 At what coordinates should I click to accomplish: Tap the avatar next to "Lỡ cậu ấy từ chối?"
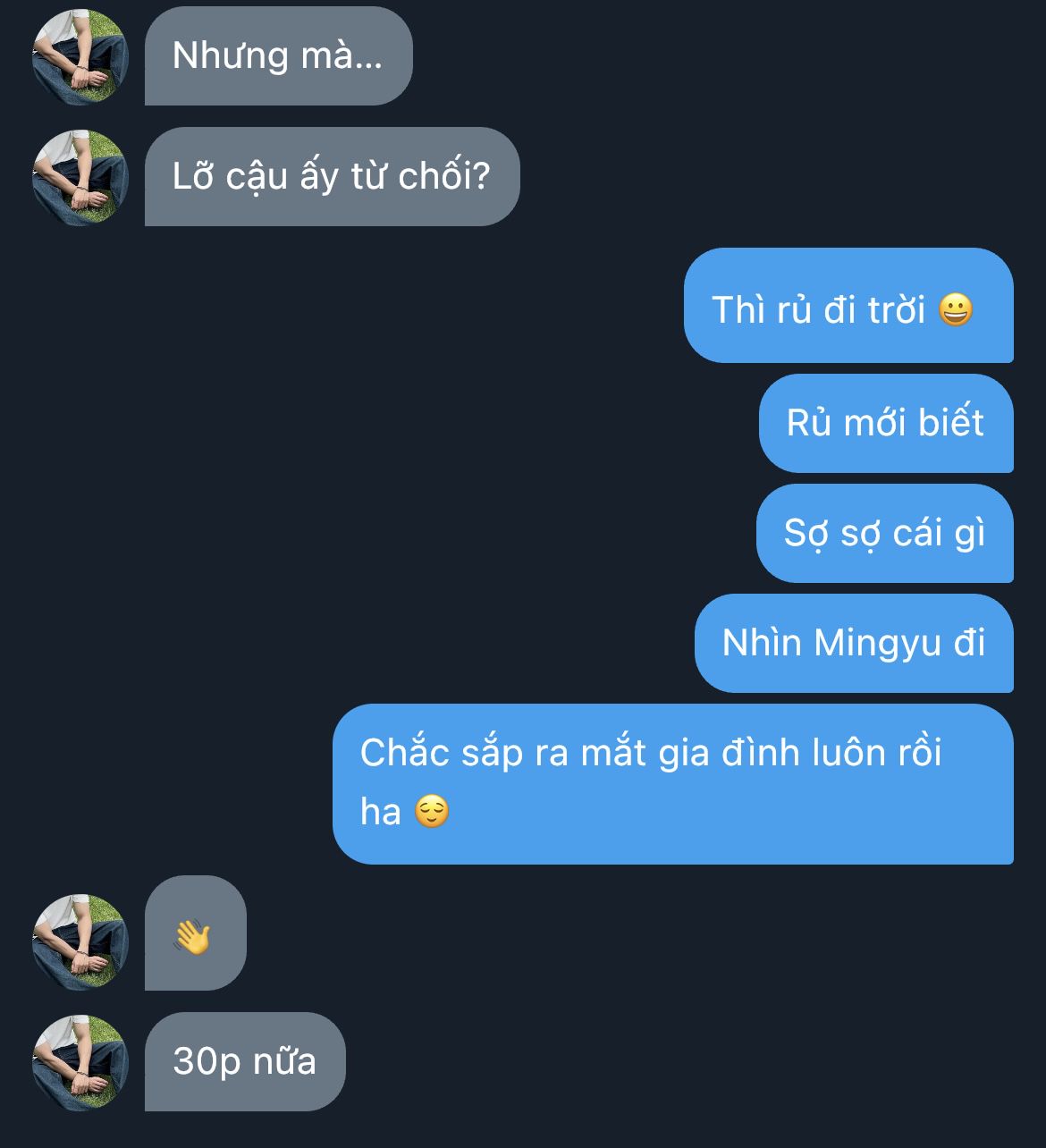80,177
